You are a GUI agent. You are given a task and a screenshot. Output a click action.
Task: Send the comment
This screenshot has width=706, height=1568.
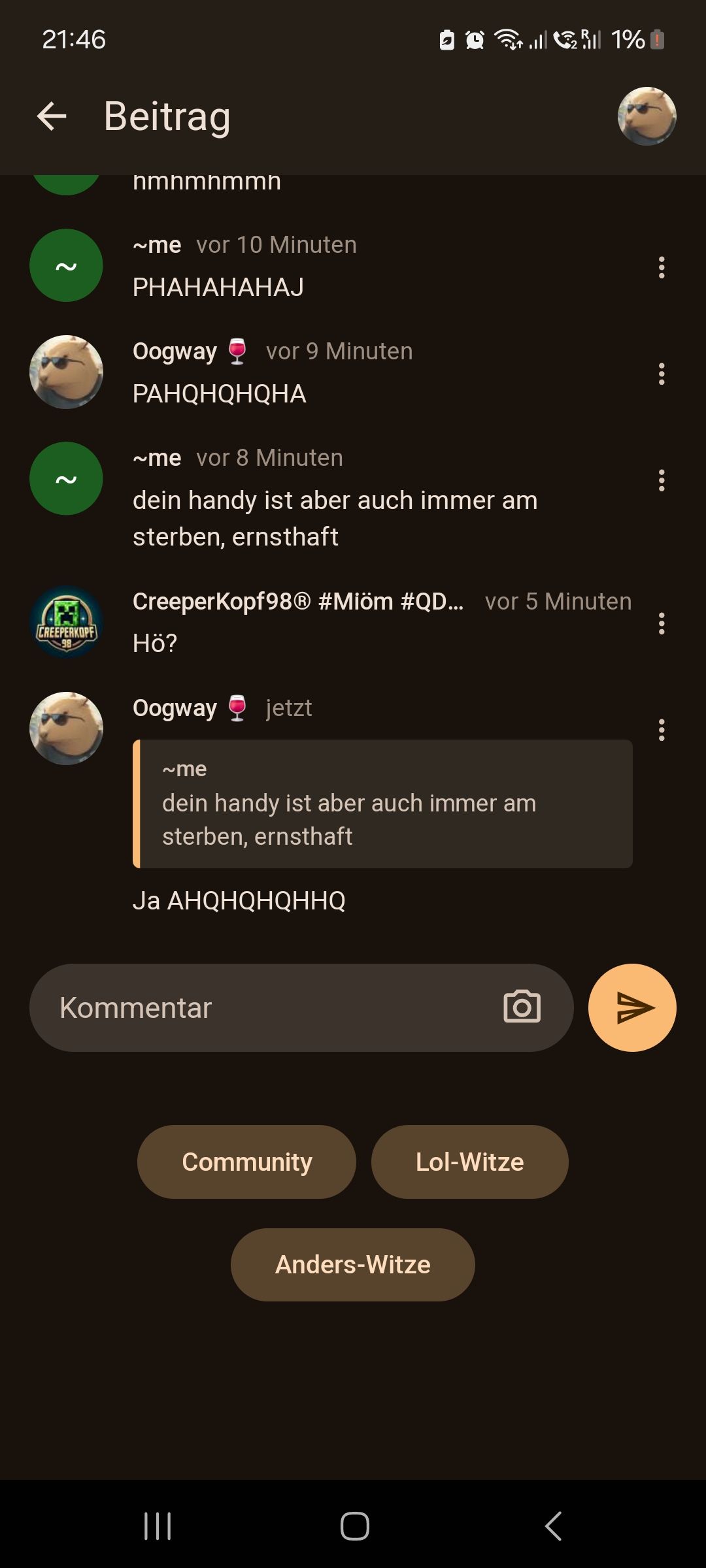point(631,1007)
